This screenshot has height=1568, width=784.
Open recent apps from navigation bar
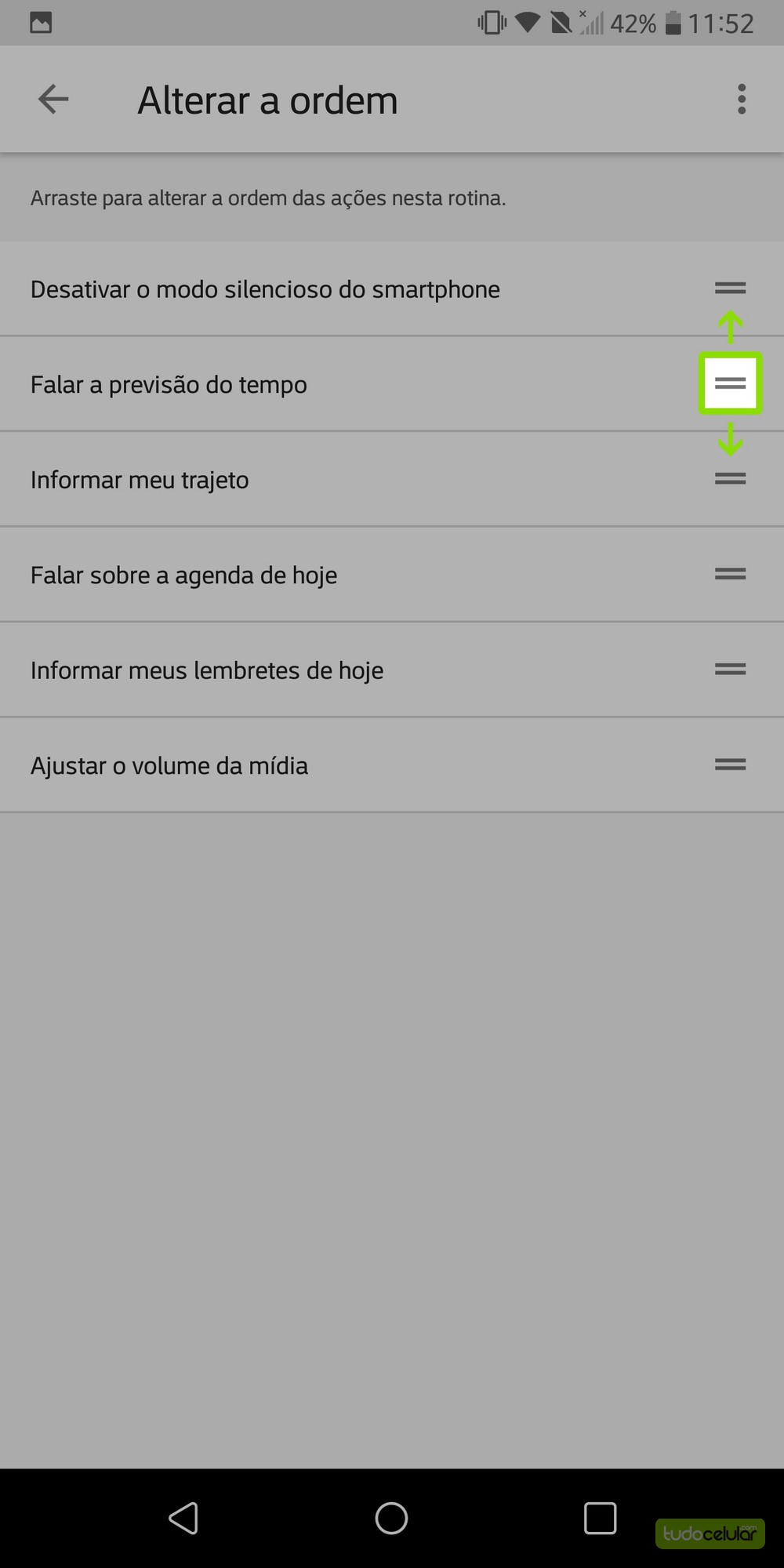click(x=600, y=1518)
